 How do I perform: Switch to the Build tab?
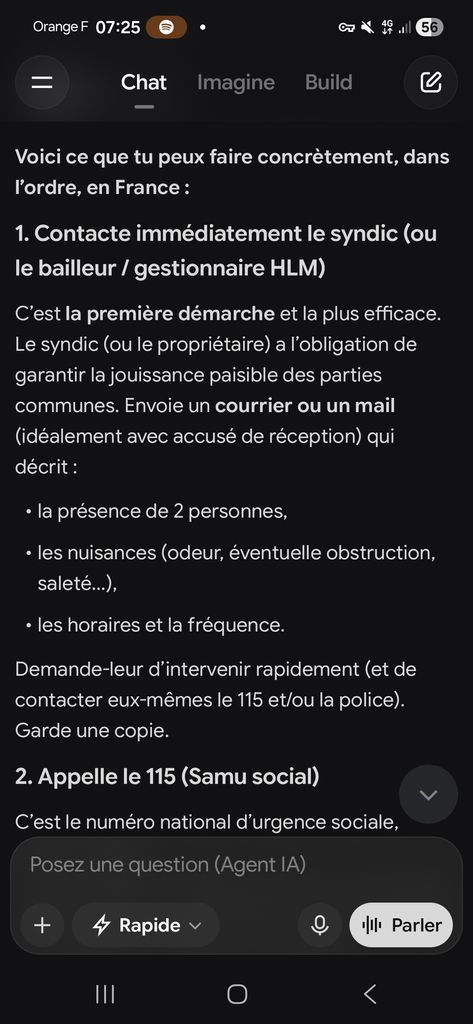(329, 82)
